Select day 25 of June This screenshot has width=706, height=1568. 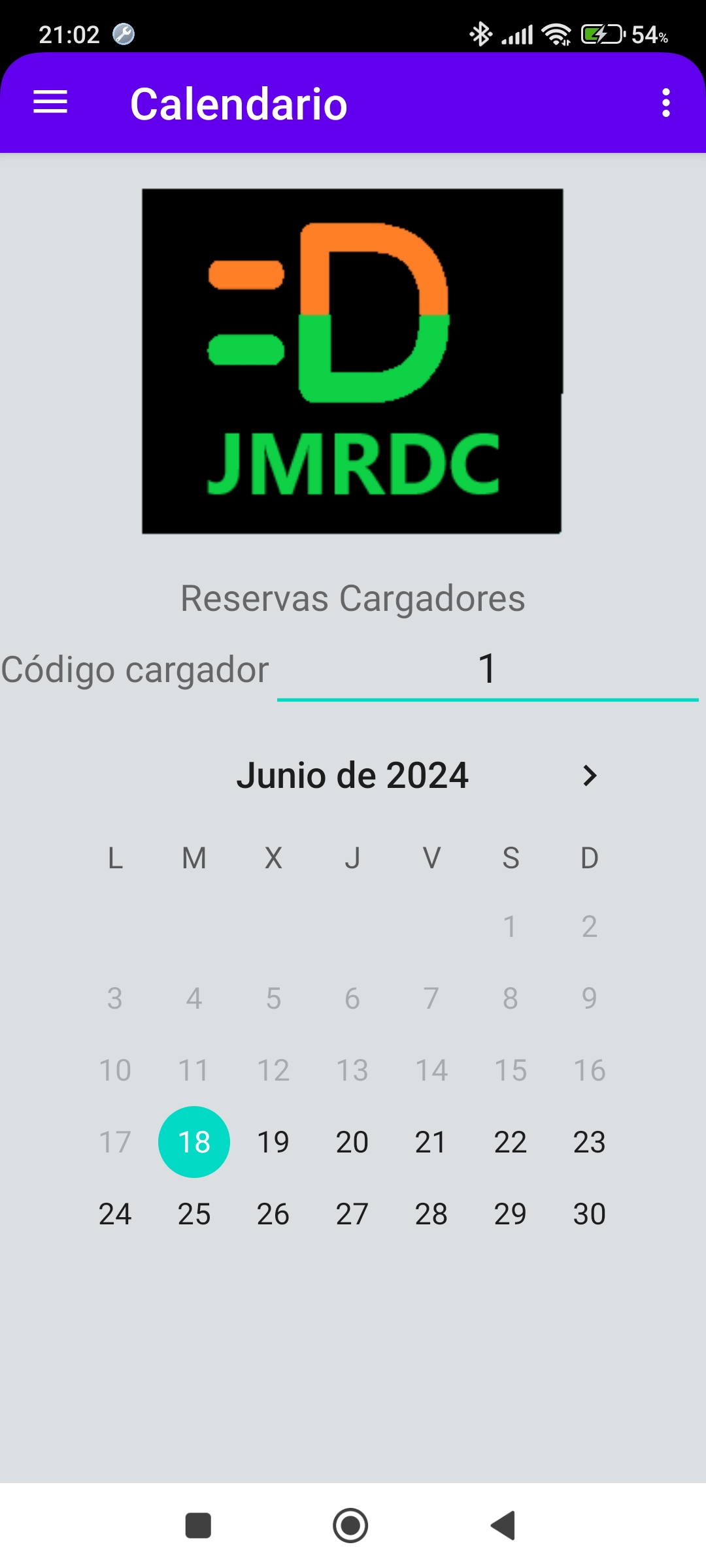tap(194, 1214)
